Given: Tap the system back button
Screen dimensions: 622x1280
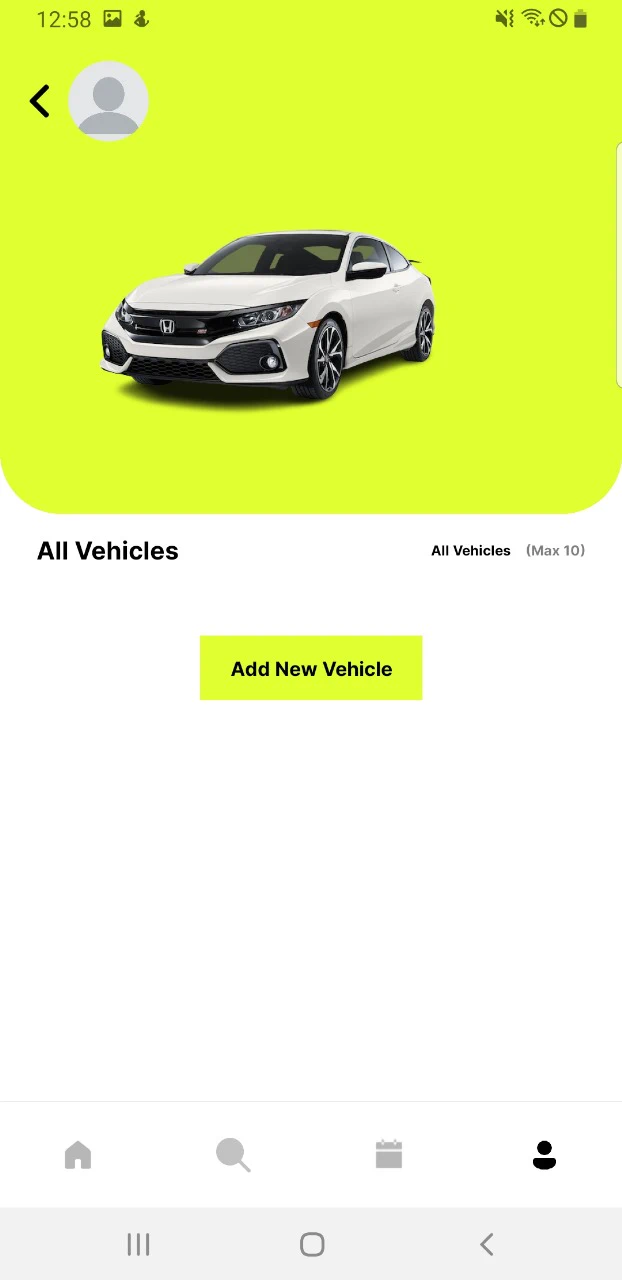Looking at the screenshot, I should [x=486, y=1244].
